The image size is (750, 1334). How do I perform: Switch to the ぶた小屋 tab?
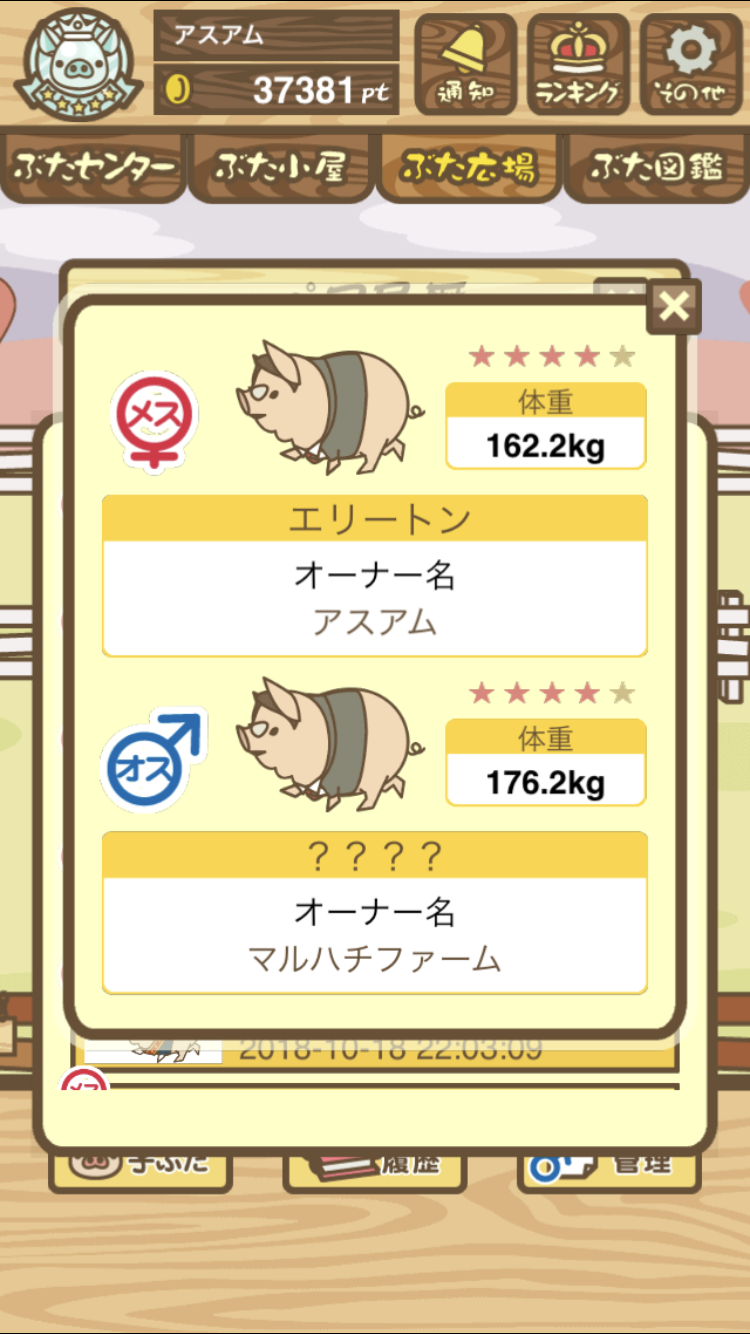click(281, 167)
